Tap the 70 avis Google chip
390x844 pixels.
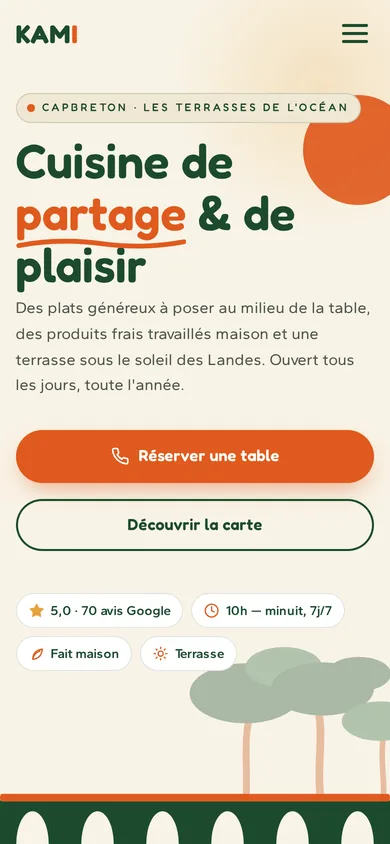tap(100, 610)
